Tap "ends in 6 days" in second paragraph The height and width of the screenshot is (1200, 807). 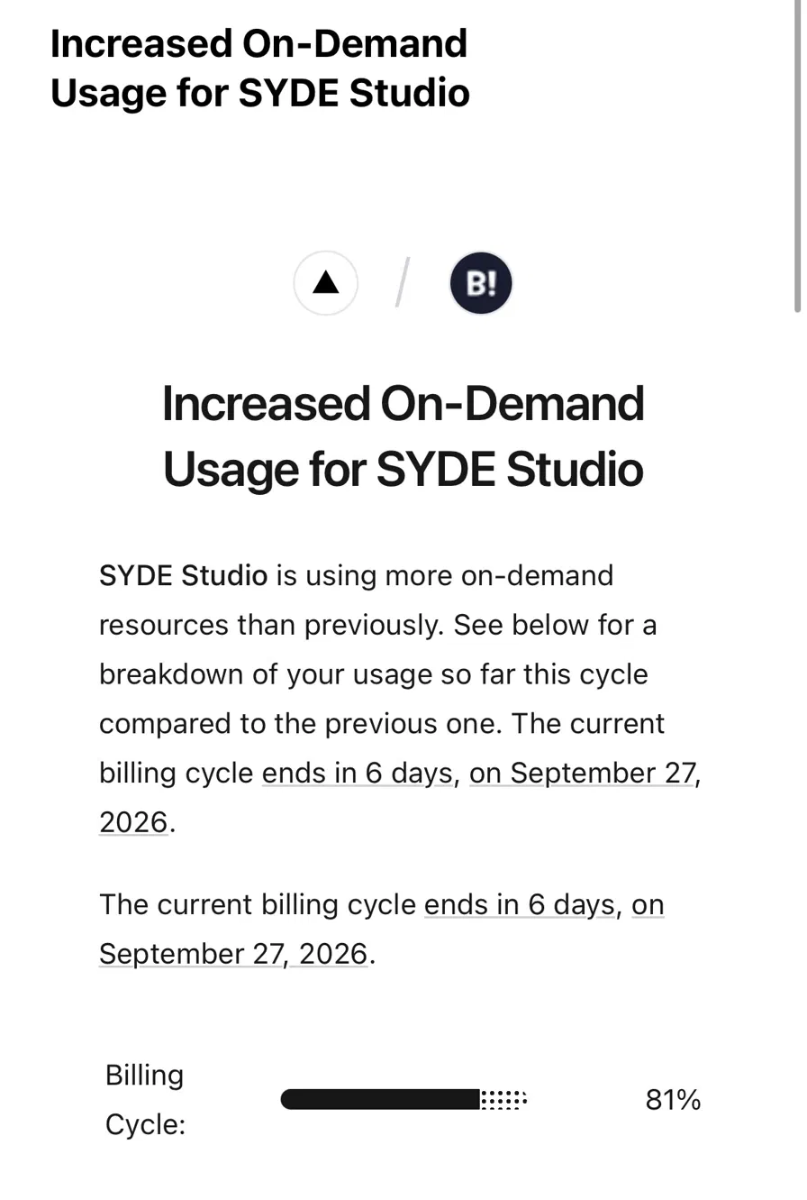point(520,904)
